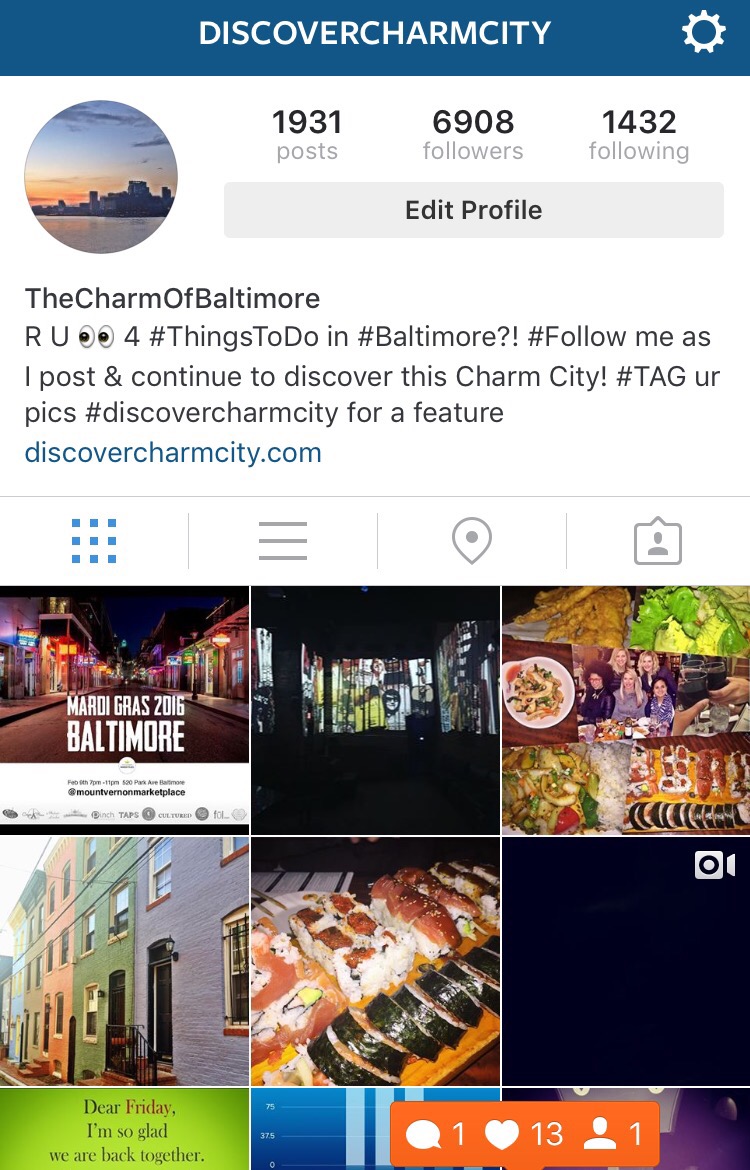Open the dark projection room post
750x1170 pixels.
click(x=375, y=709)
